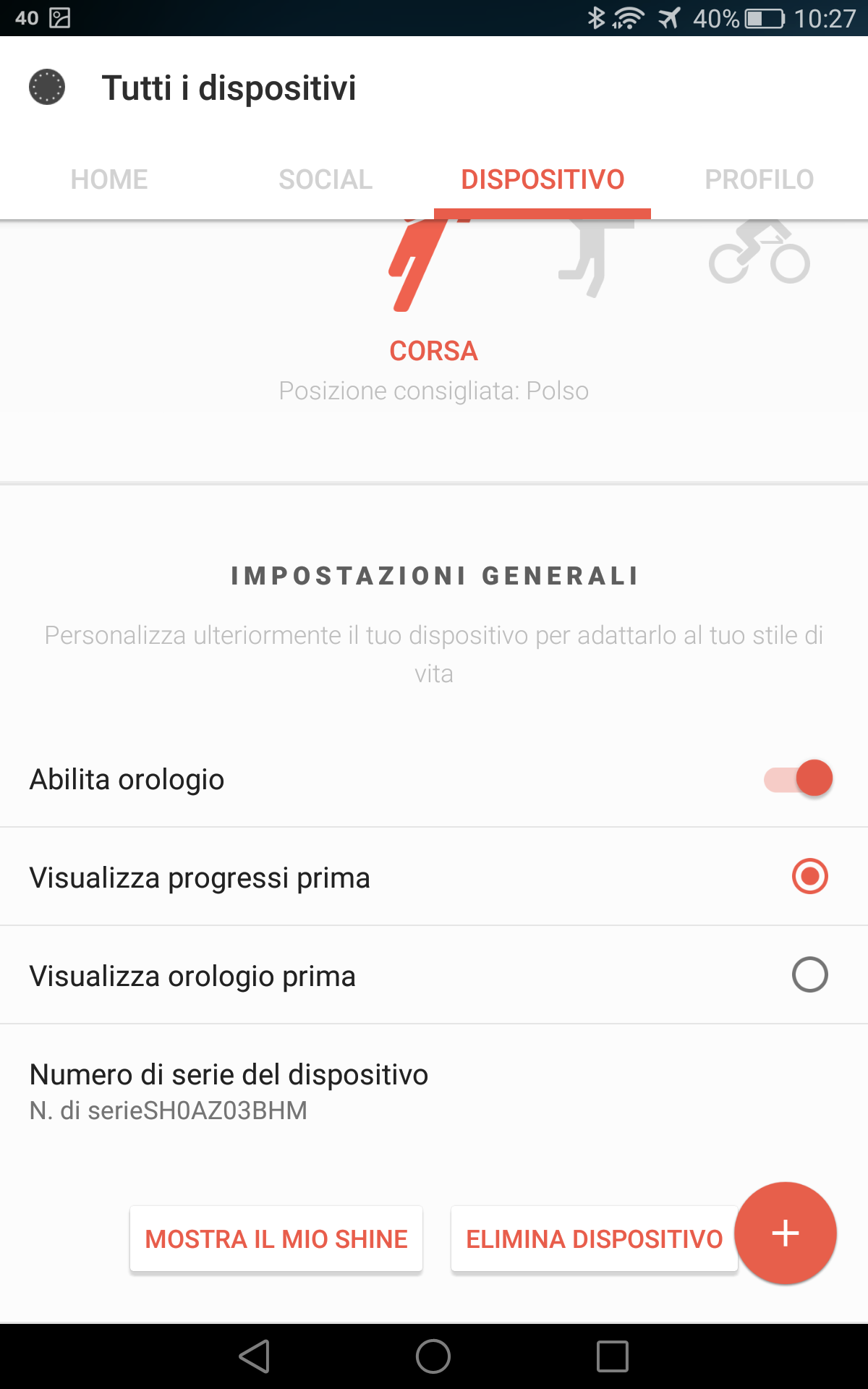Go back with the system back button
Screen dimensions: 868x1389
255,1356
